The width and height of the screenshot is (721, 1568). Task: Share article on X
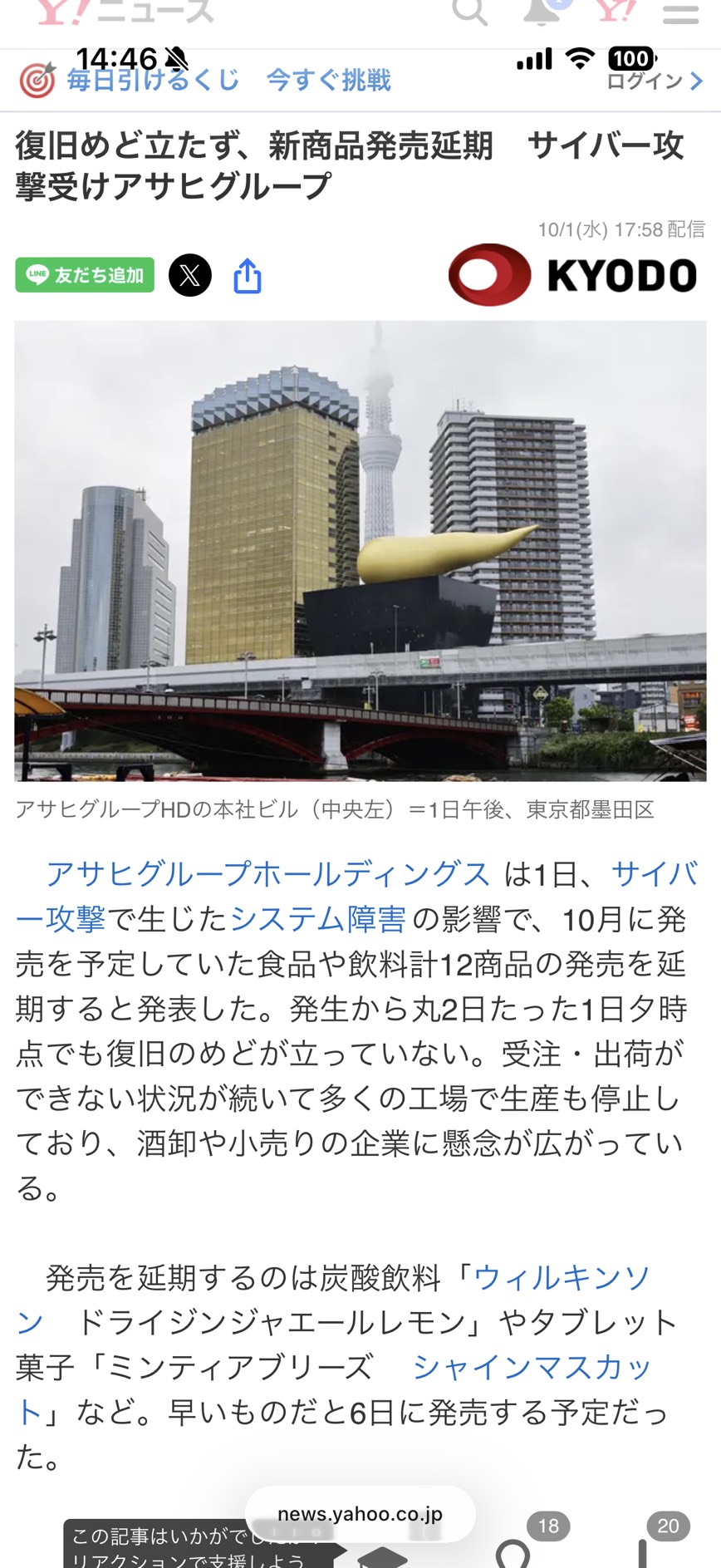pyautogui.click(x=190, y=275)
